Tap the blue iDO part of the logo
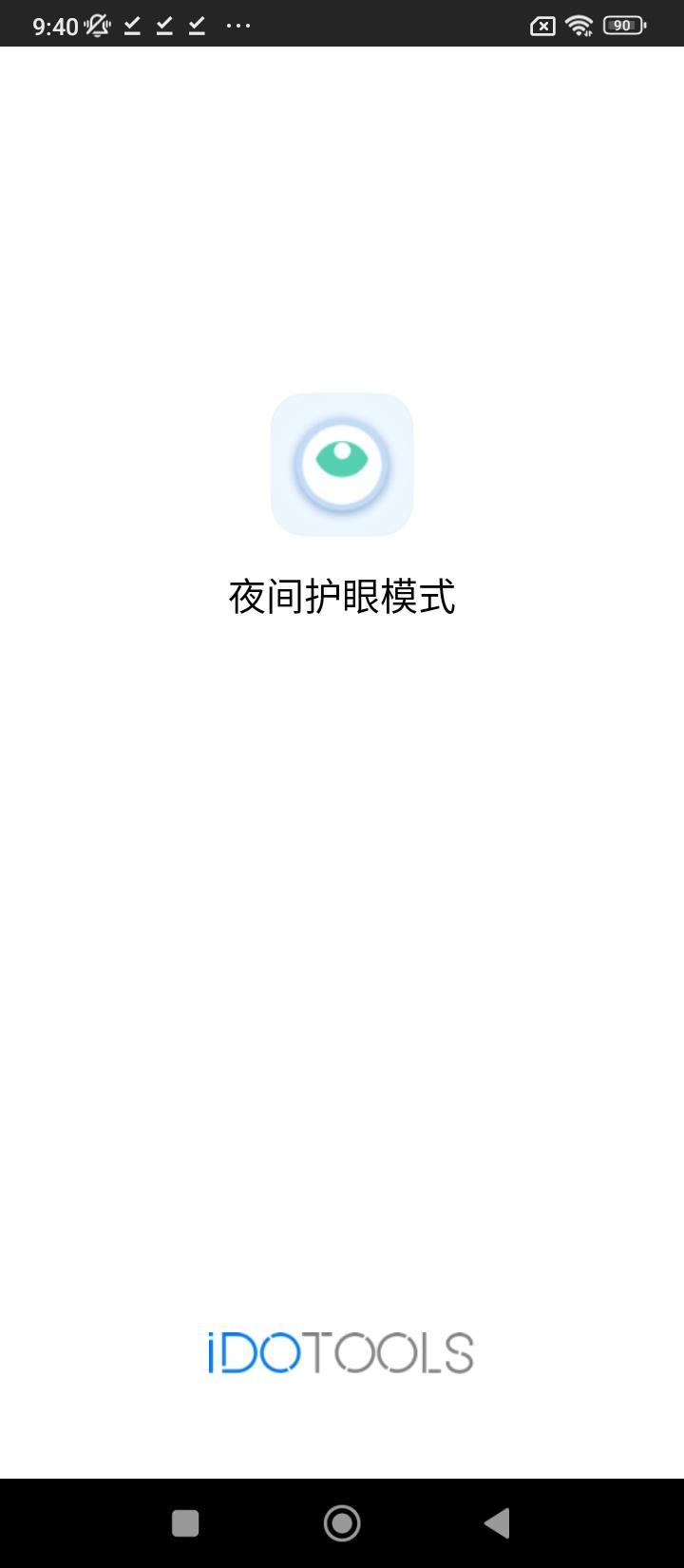This screenshot has height=1568, width=684. [x=251, y=1352]
